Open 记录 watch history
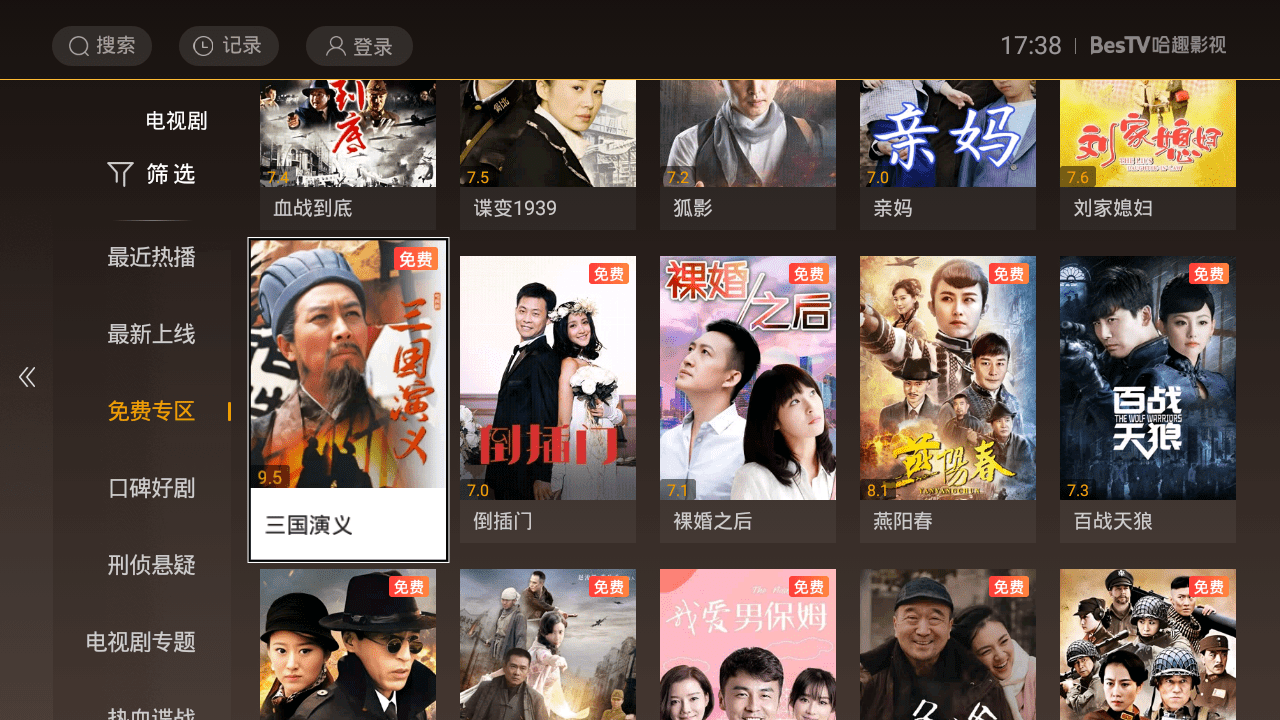Viewport: 1280px width, 720px height. pyautogui.click(x=228, y=46)
